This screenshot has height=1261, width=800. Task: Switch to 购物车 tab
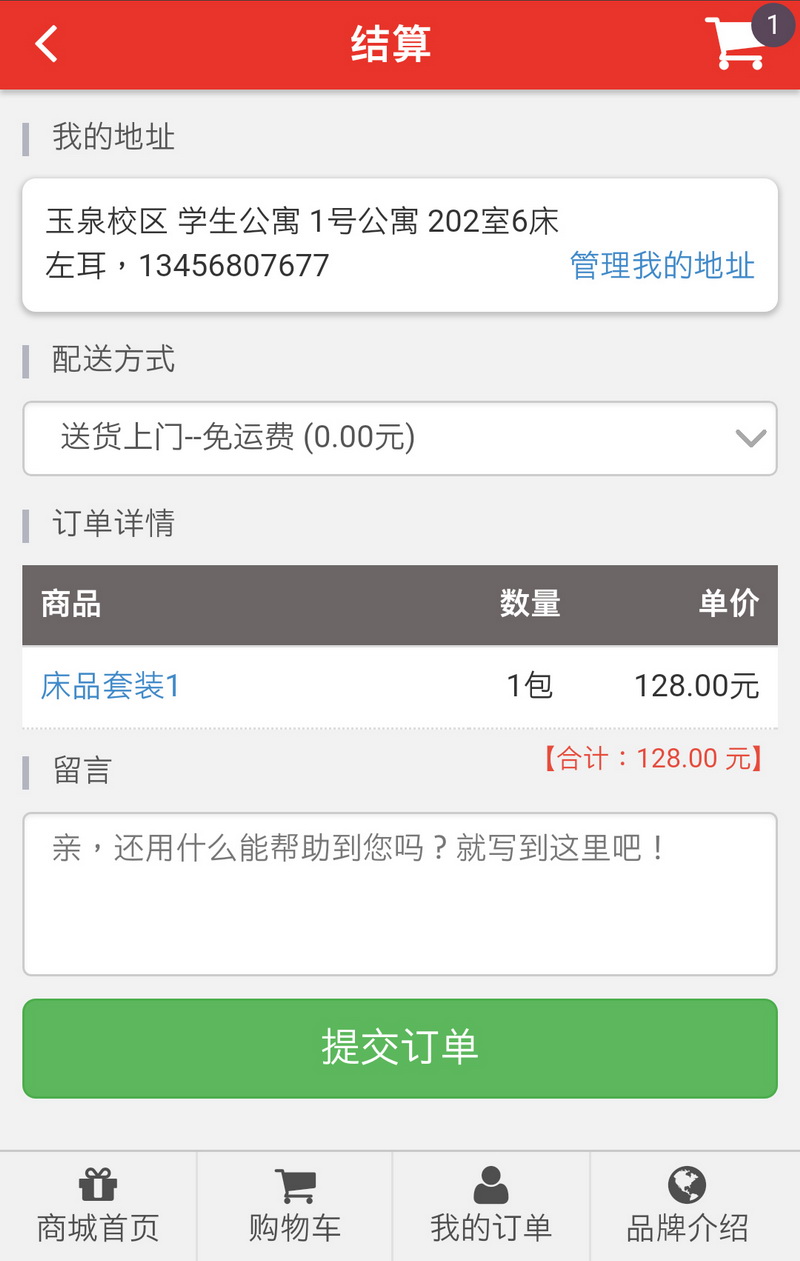[x=295, y=1206]
